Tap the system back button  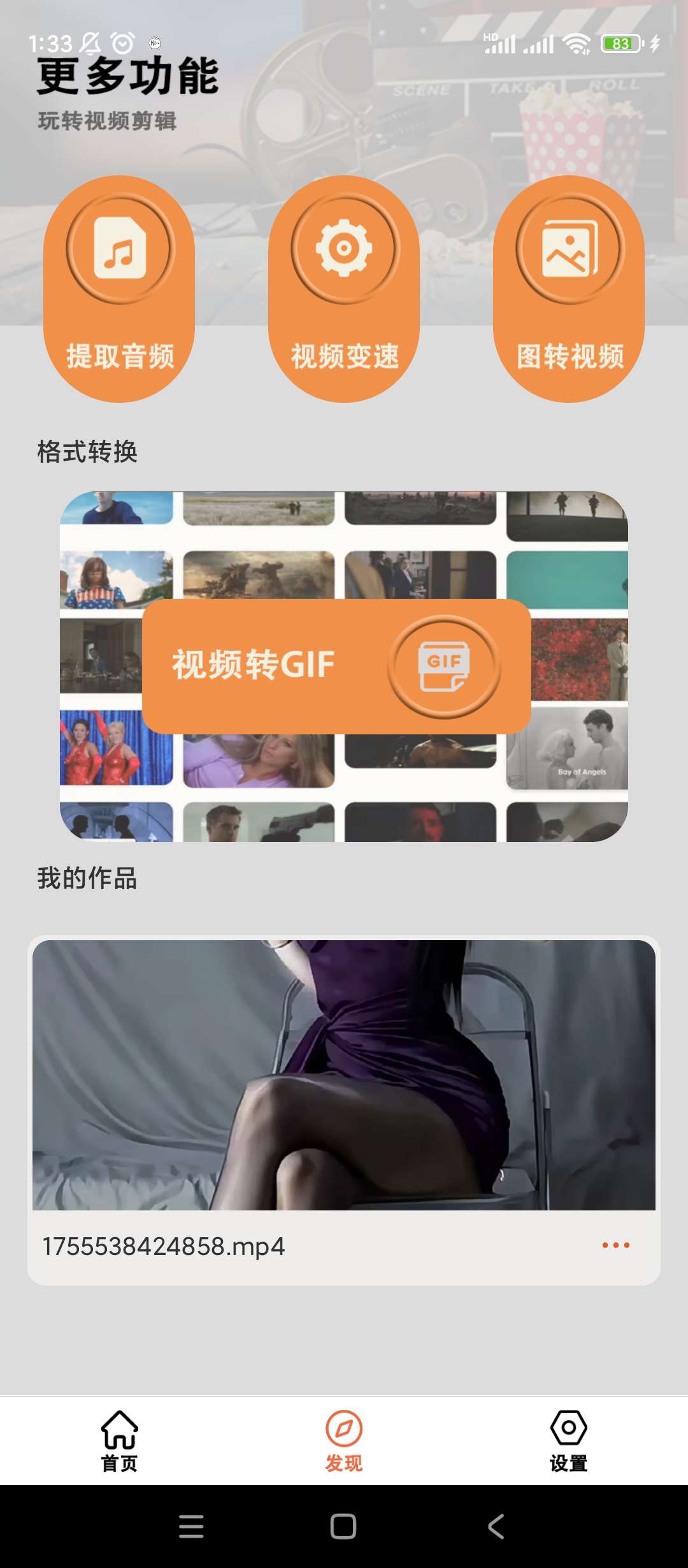click(x=496, y=1527)
